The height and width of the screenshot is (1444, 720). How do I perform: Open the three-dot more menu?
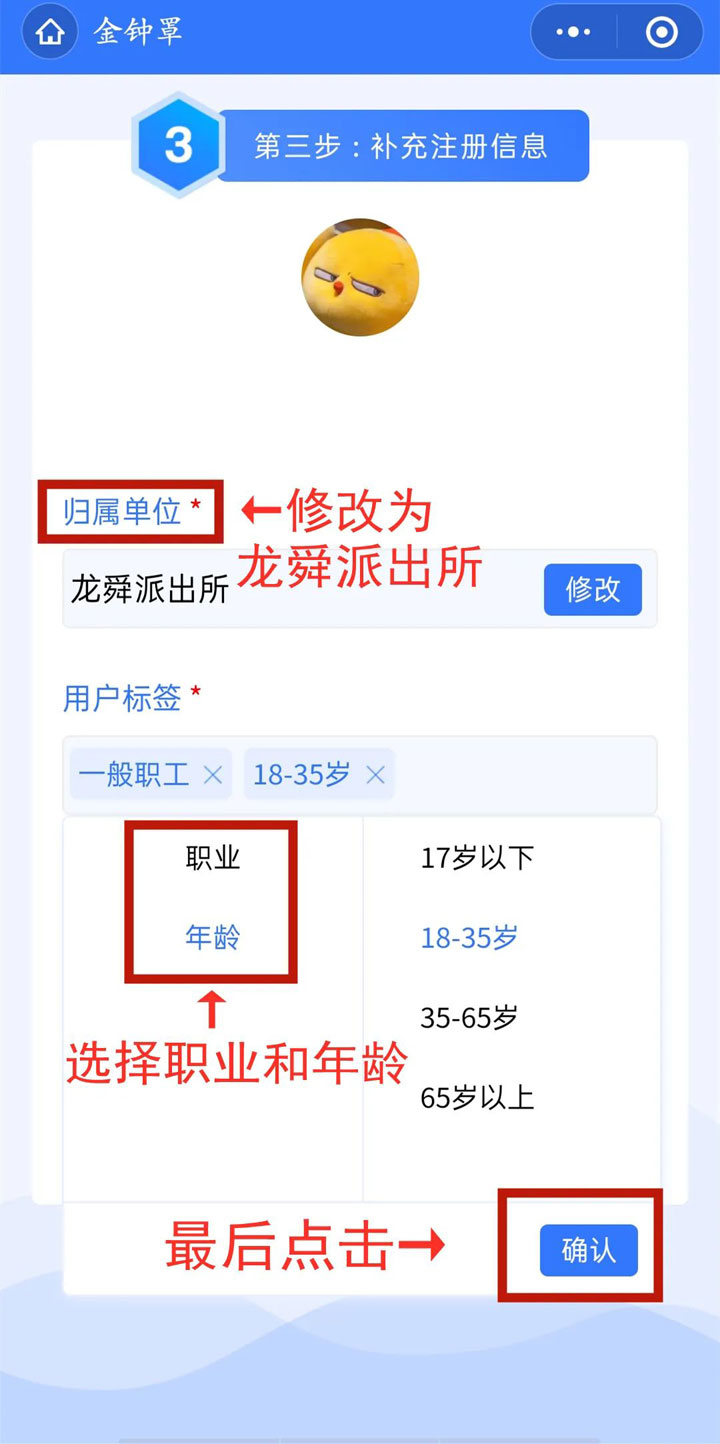coord(573,32)
